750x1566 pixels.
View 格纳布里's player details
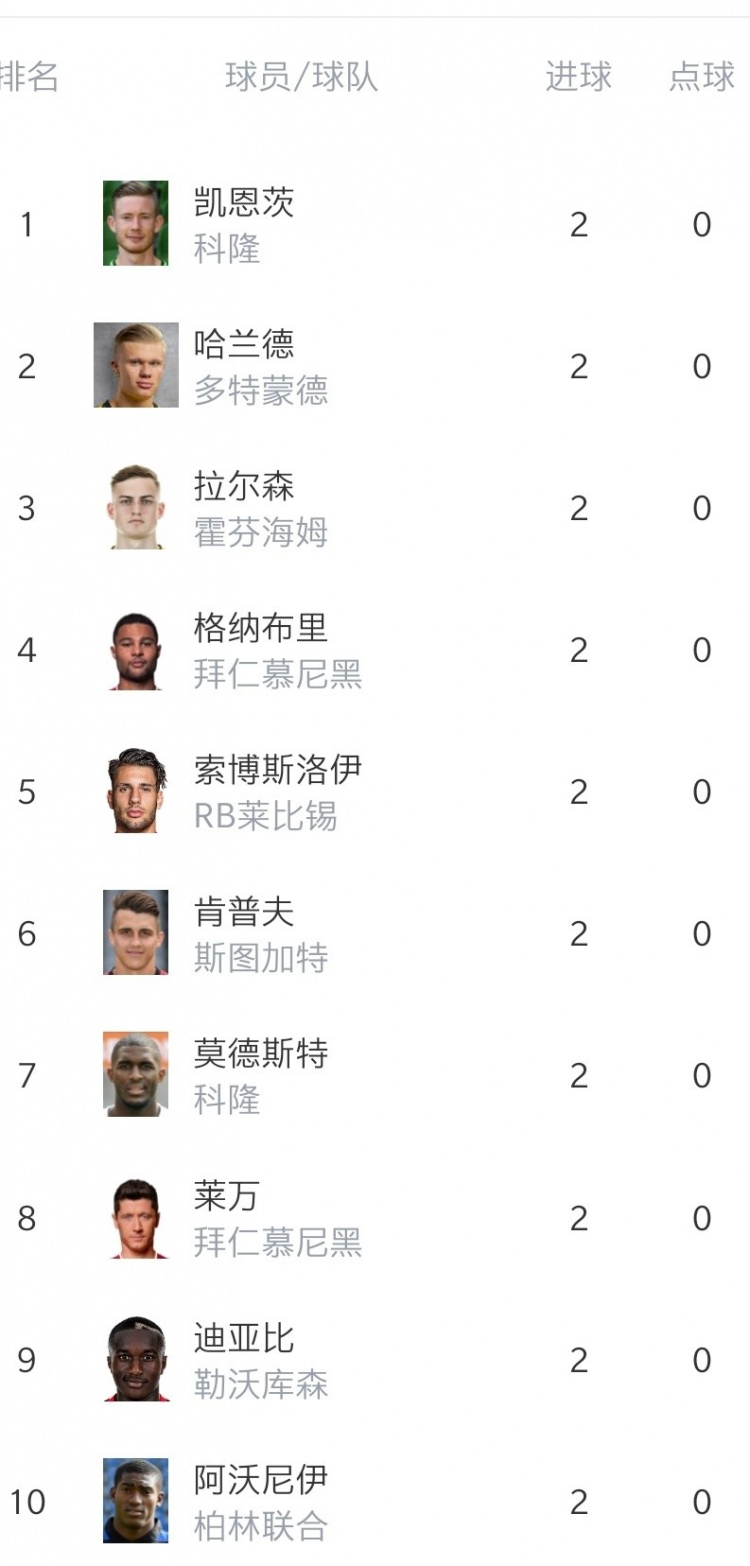tap(375, 649)
